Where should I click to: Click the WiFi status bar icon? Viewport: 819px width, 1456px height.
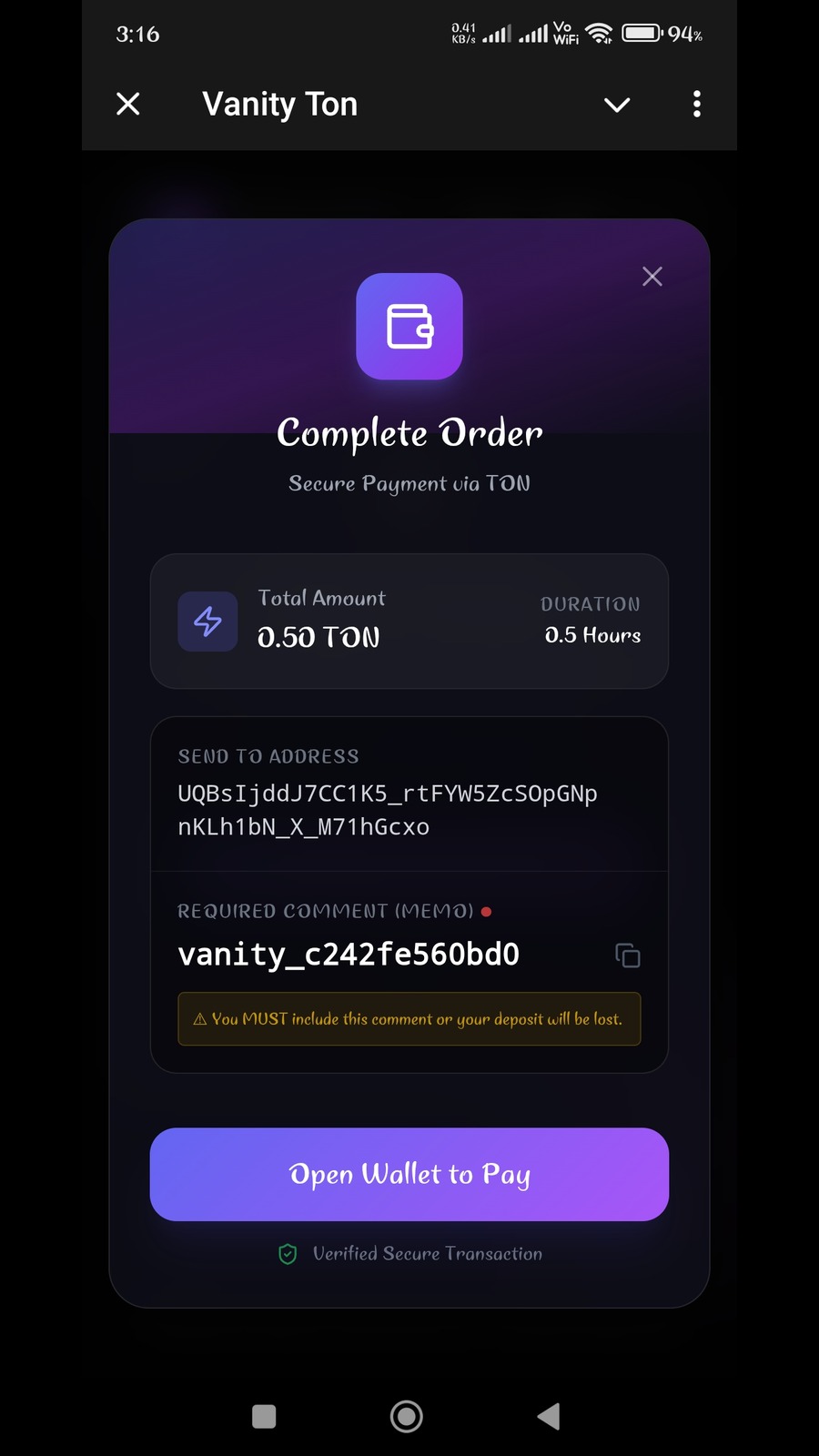click(x=599, y=32)
